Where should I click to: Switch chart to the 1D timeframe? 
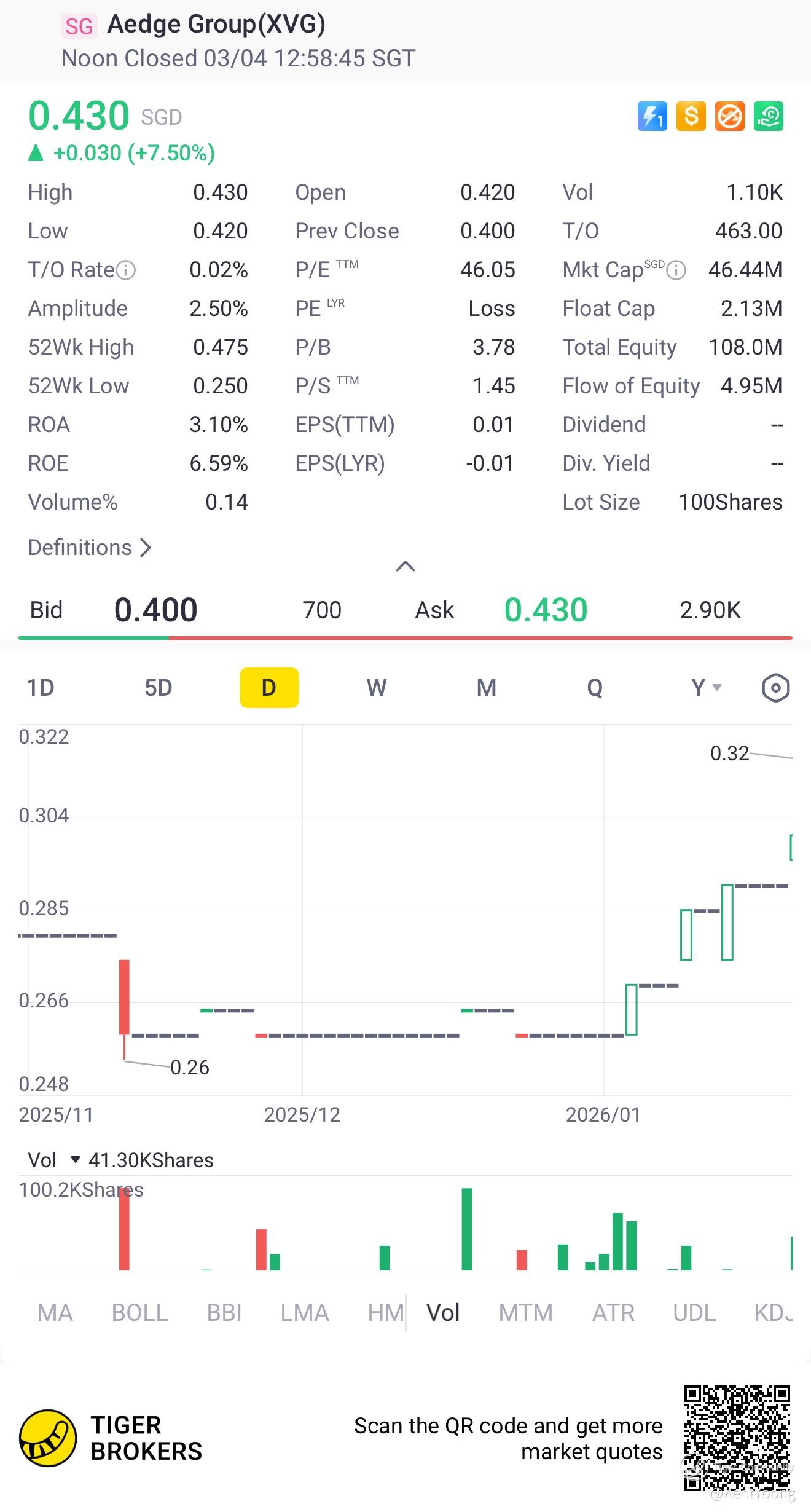[x=41, y=688]
